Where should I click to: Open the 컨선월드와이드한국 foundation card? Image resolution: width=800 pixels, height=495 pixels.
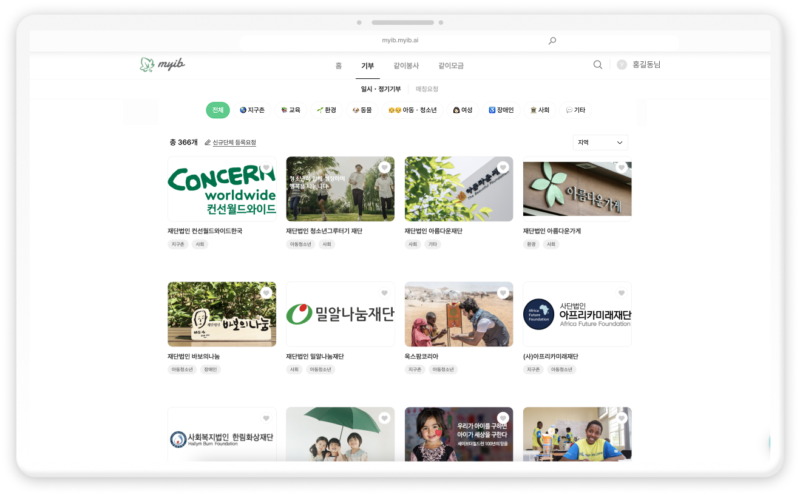221,188
